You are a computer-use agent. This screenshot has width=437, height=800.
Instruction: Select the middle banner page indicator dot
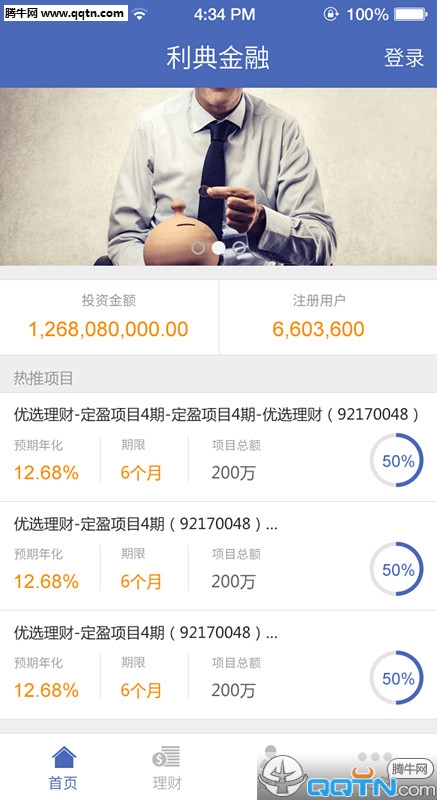[218, 247]
